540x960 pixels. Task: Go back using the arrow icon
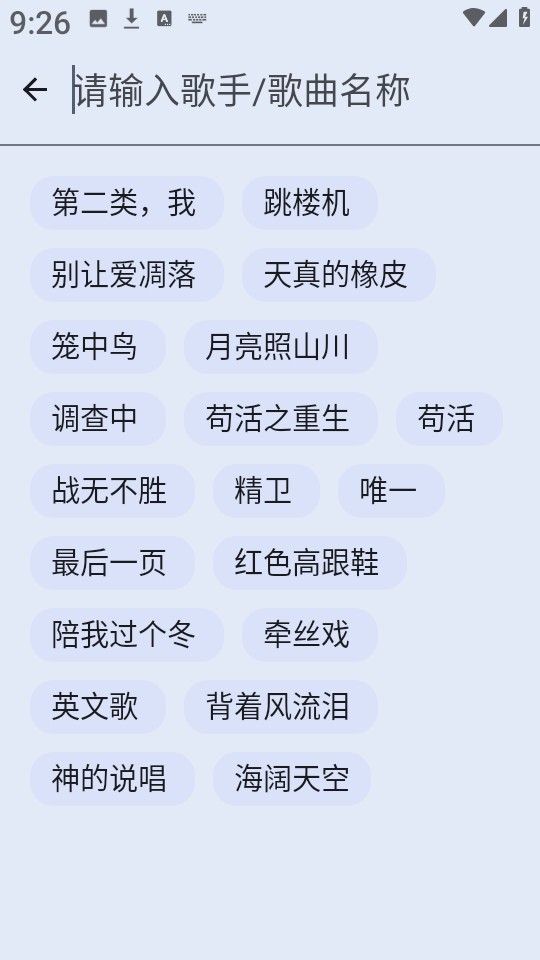[x=35, y=90]
